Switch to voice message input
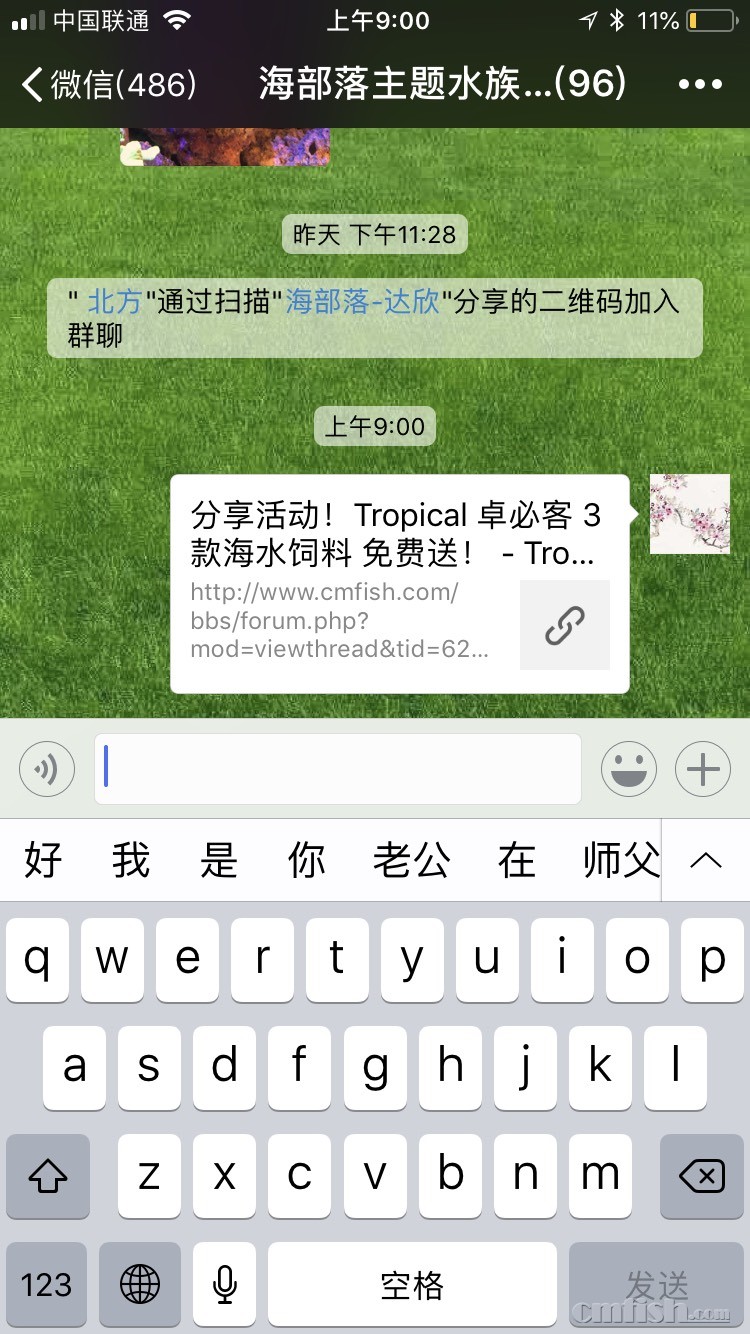The height and width of the screenshot is (1334, 750). coord(47,769)
